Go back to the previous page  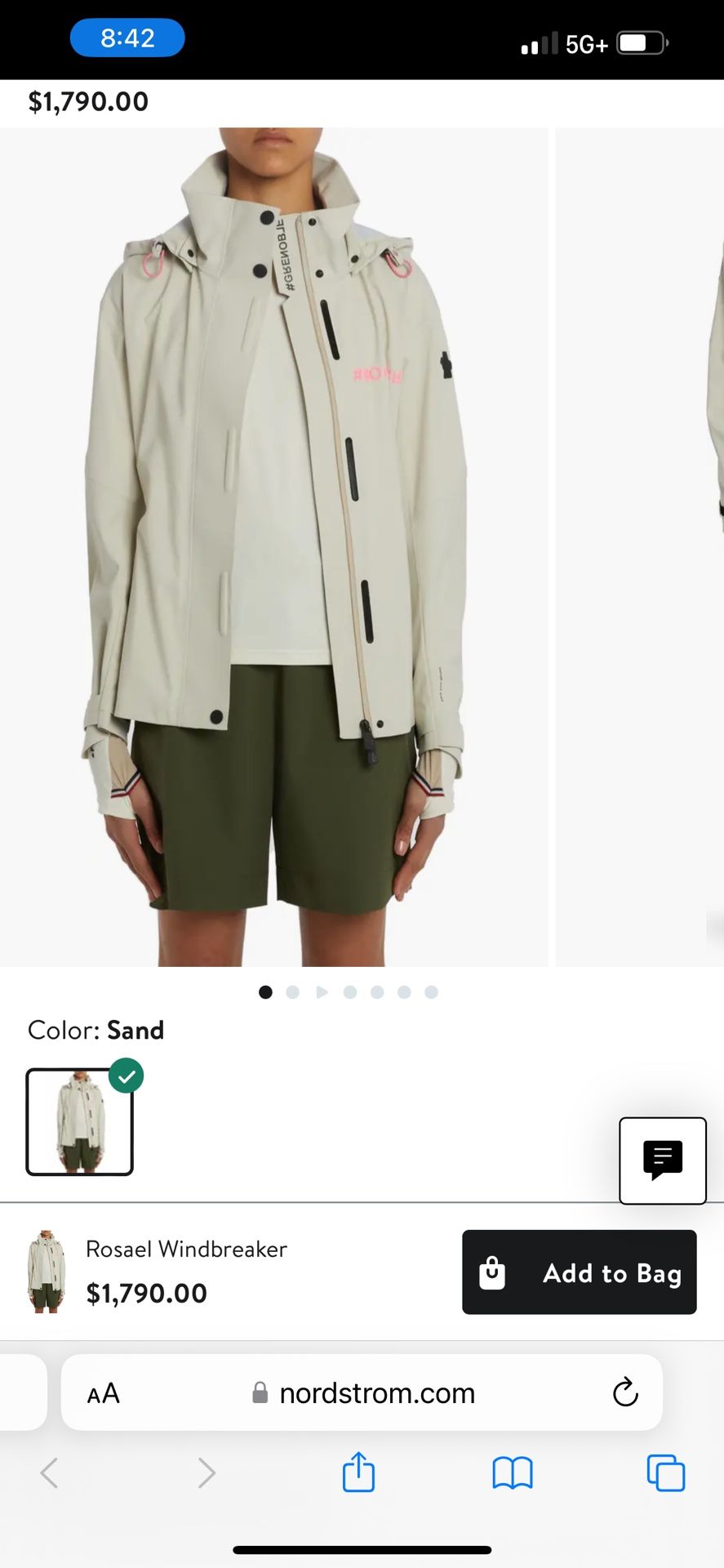(50, 1472)
